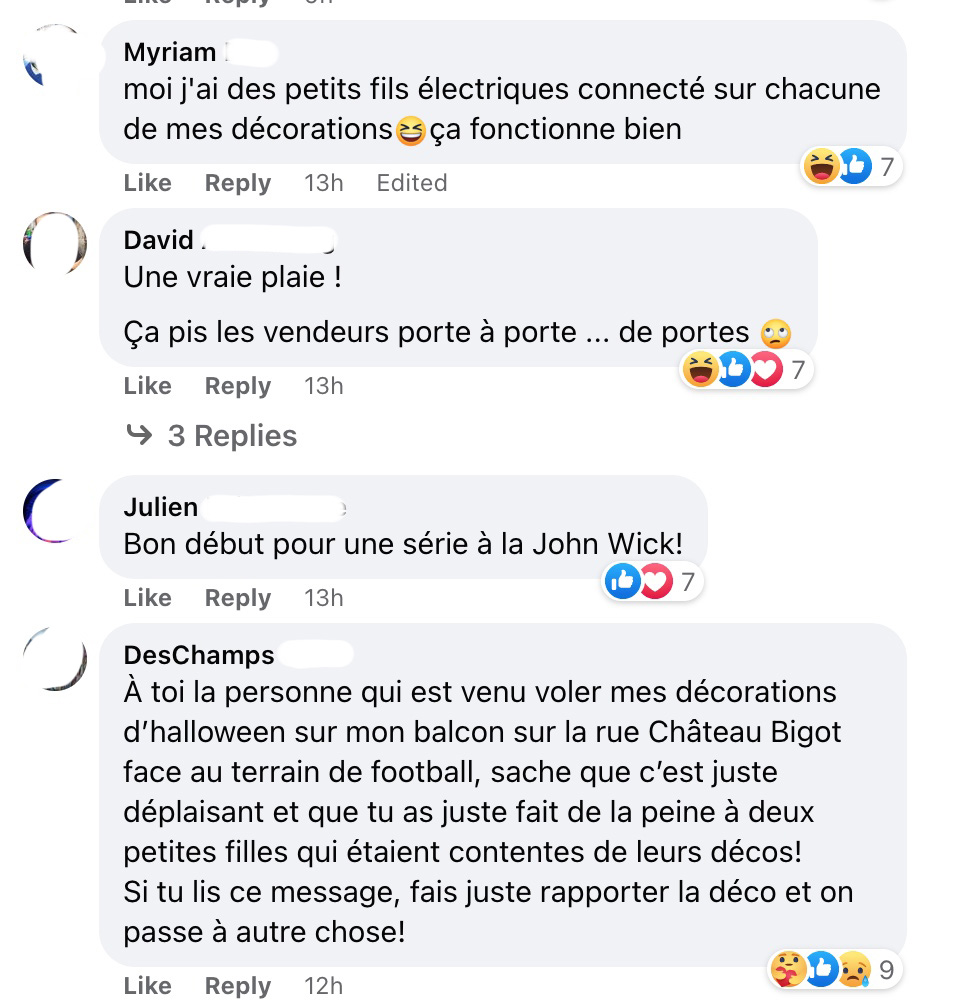Open Myriam's profile from her name
Image resolution: width=956 pixels, height=1006 pixels.
tap(170, 52)
